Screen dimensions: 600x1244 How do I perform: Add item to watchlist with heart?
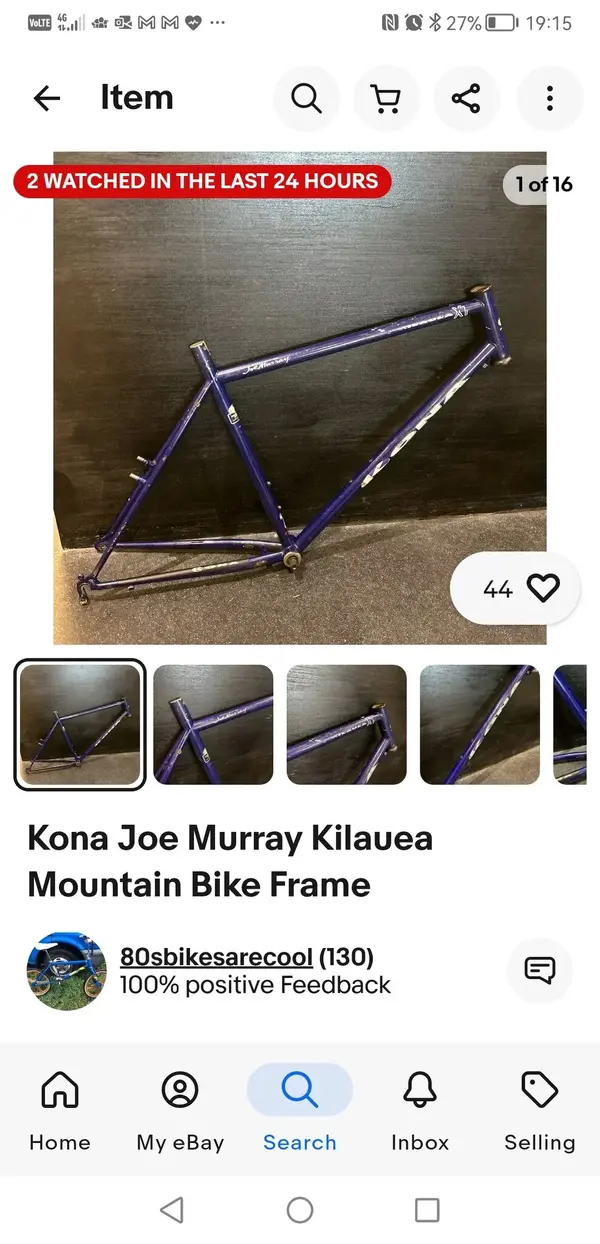(543, 588)
